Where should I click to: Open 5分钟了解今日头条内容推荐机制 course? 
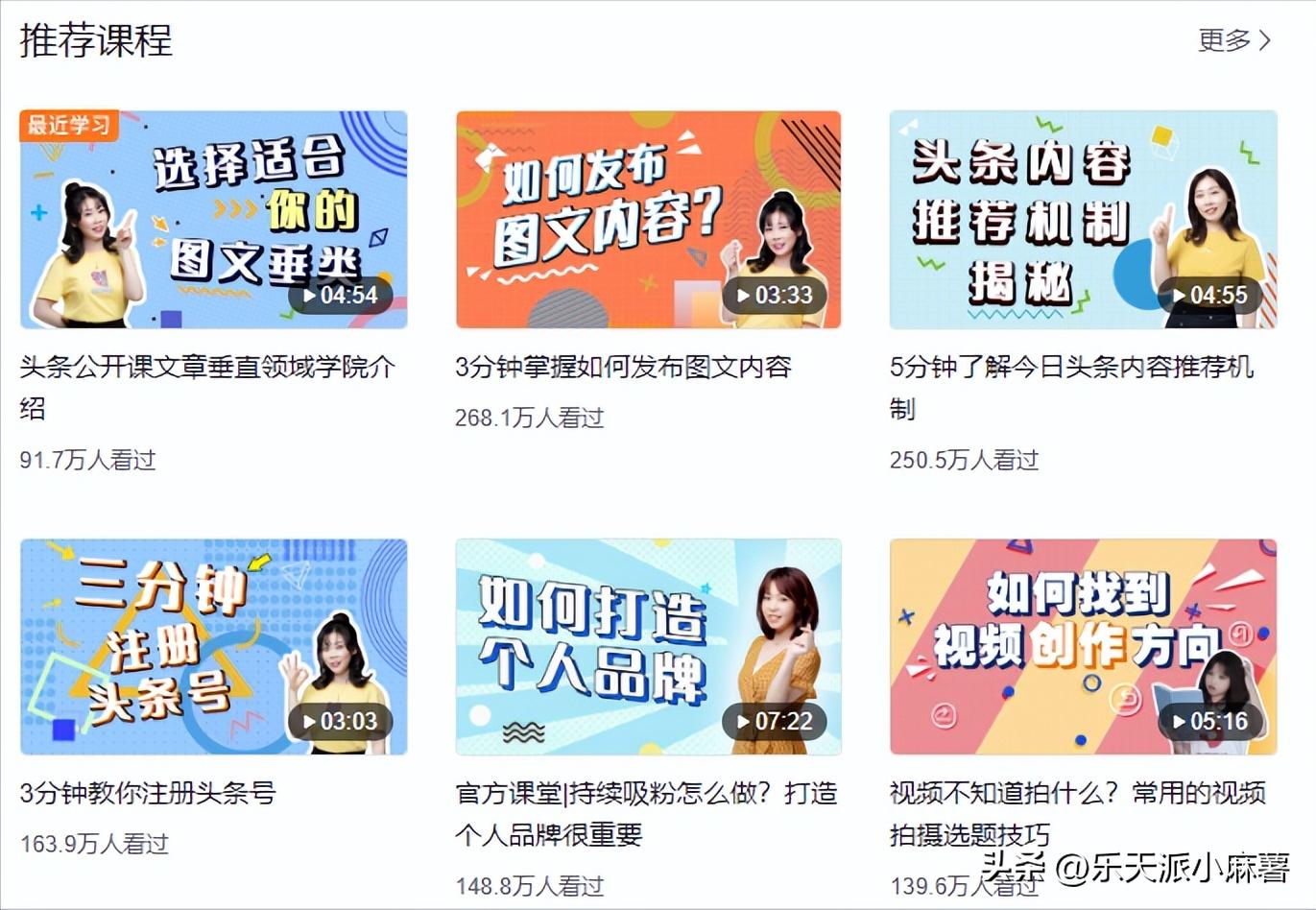coord(1083,220)
